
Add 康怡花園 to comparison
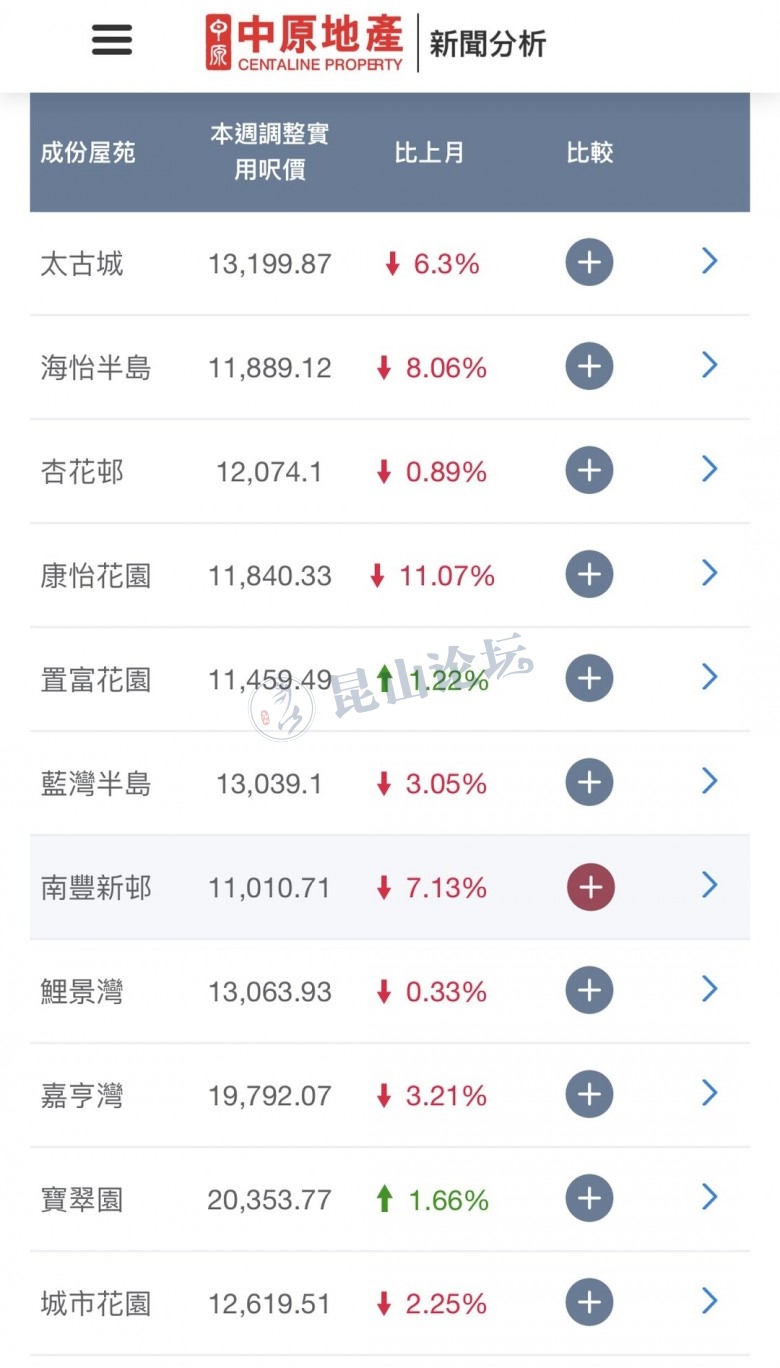click(589, 575)
